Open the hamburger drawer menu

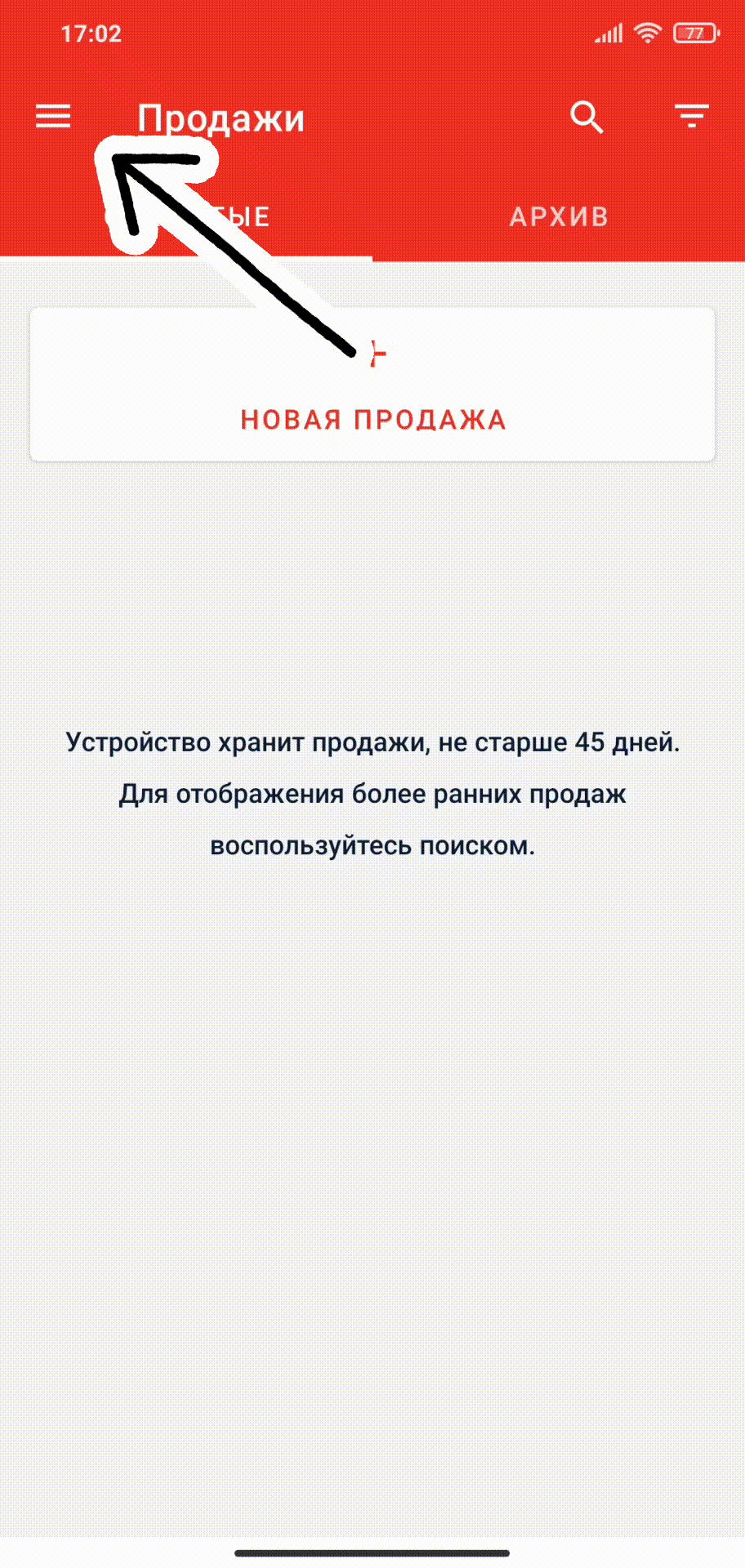[53, 117]
